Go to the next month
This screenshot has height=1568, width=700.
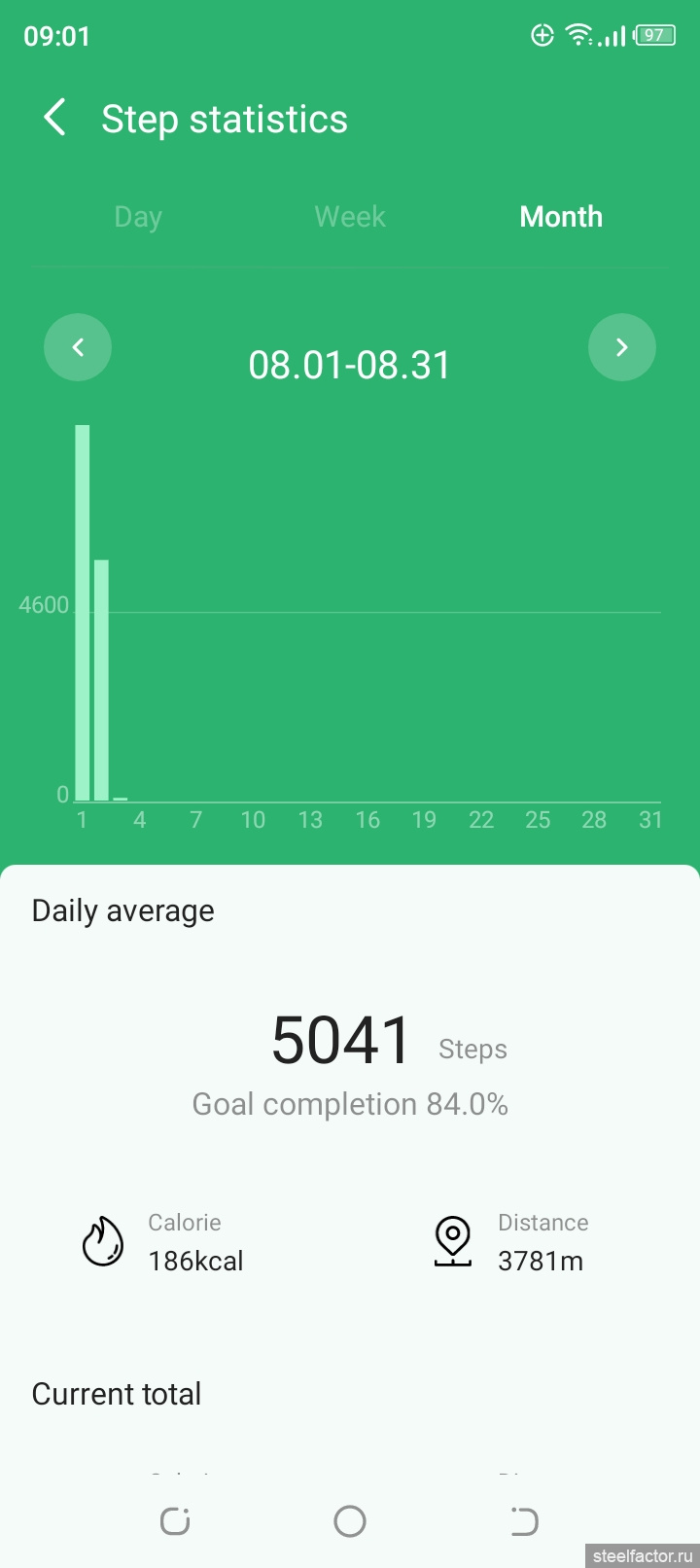coord(622,347)
